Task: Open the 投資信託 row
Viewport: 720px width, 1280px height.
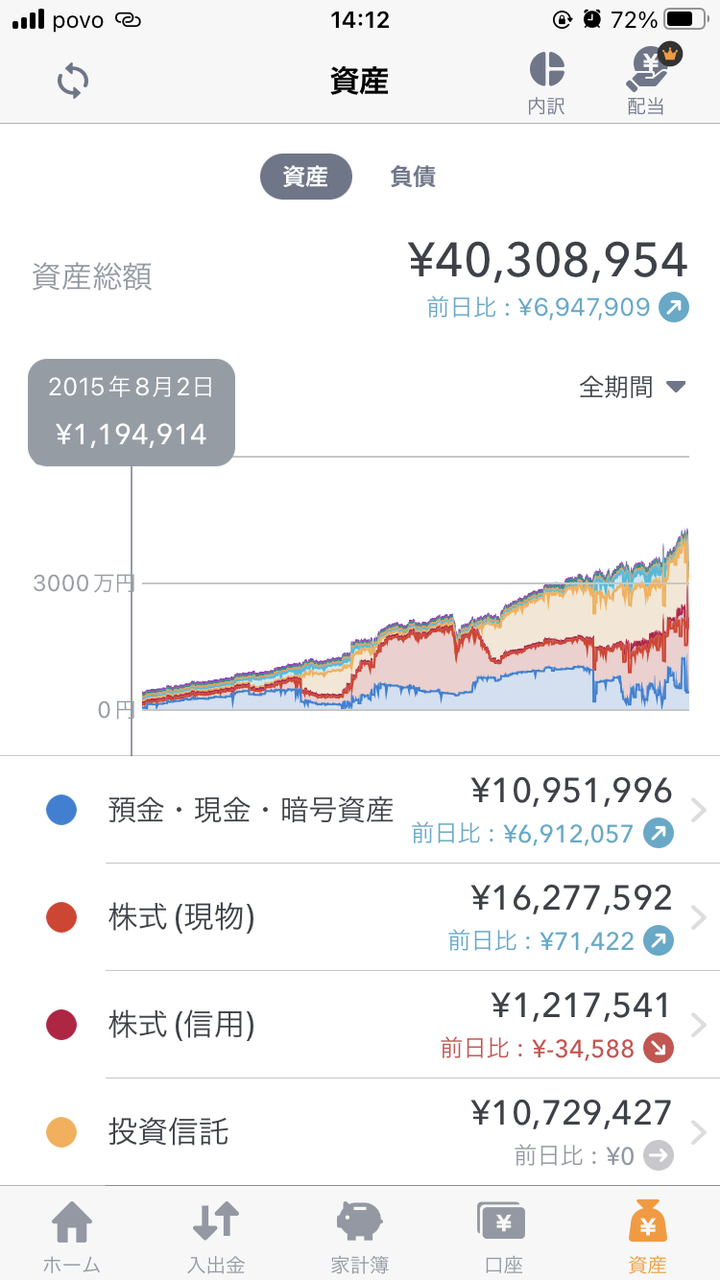Action: click(x=360, y=1132)
